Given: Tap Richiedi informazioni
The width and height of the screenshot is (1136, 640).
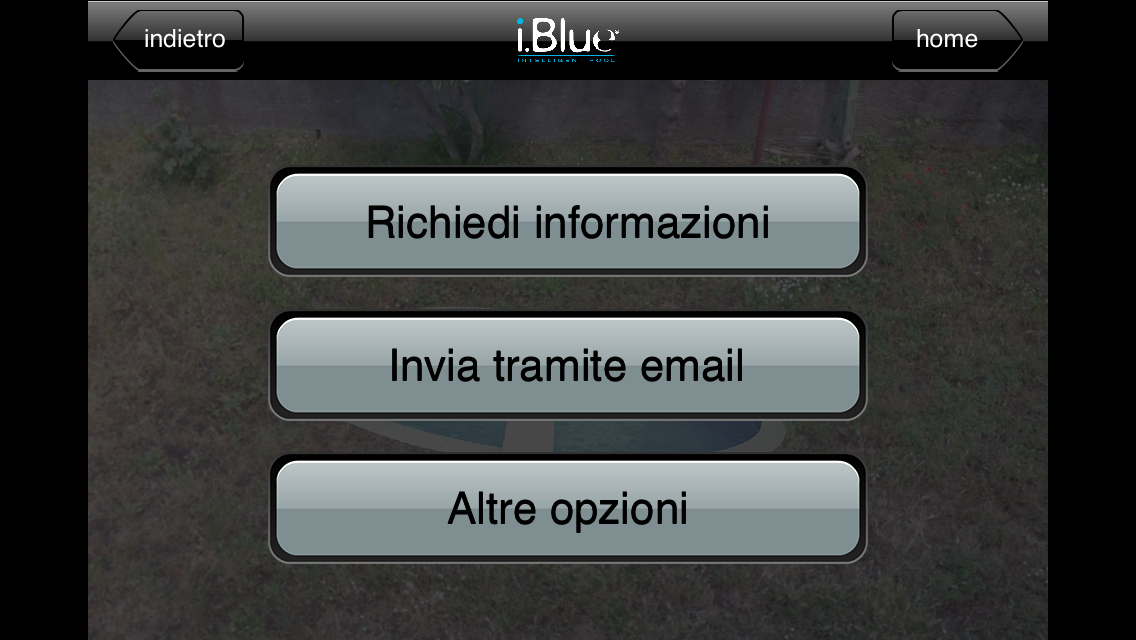Looking at the screenshot, I should click(x=567, y=222).
